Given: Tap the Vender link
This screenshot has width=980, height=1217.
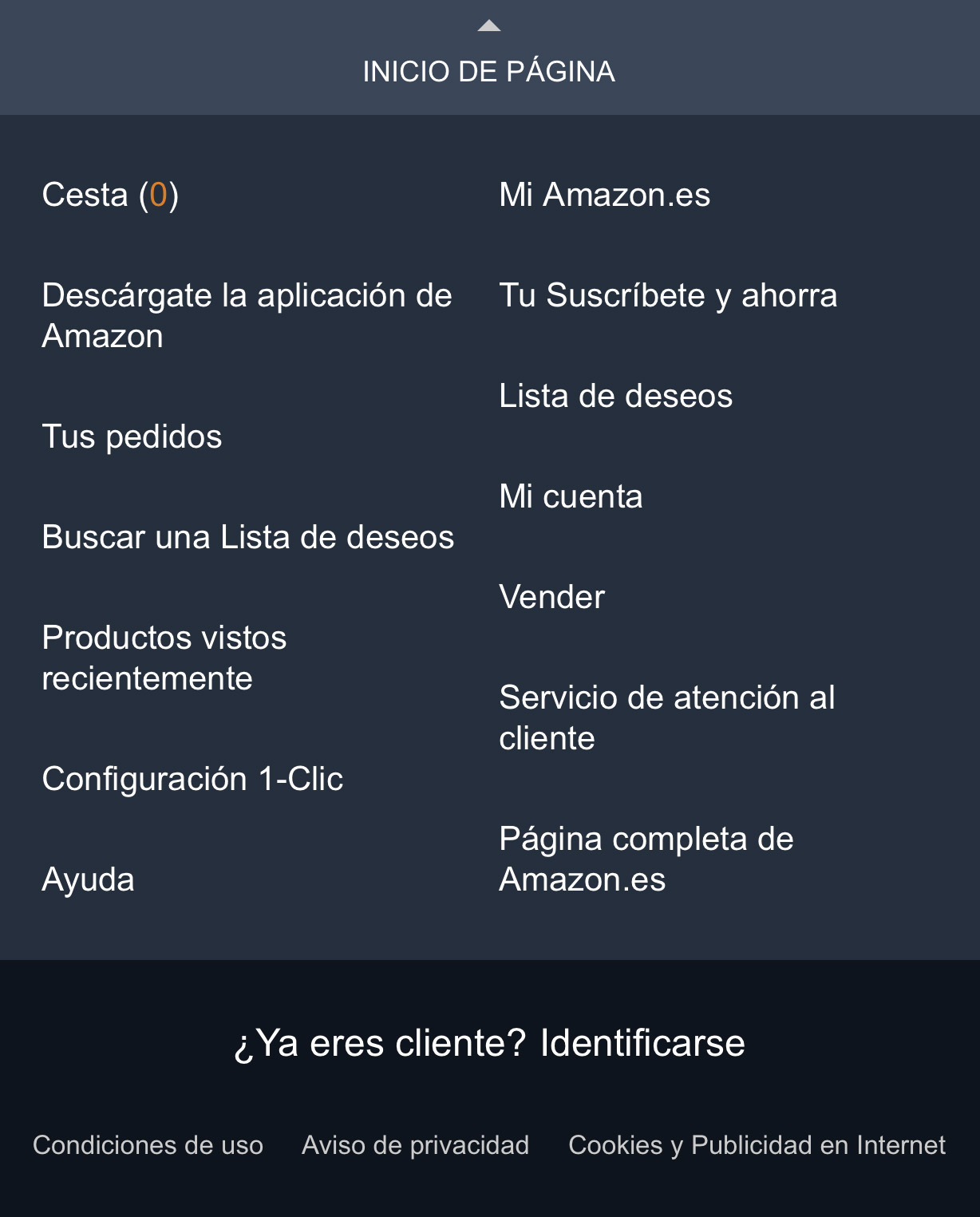Looking at the screenshot, I should (551, 597).
